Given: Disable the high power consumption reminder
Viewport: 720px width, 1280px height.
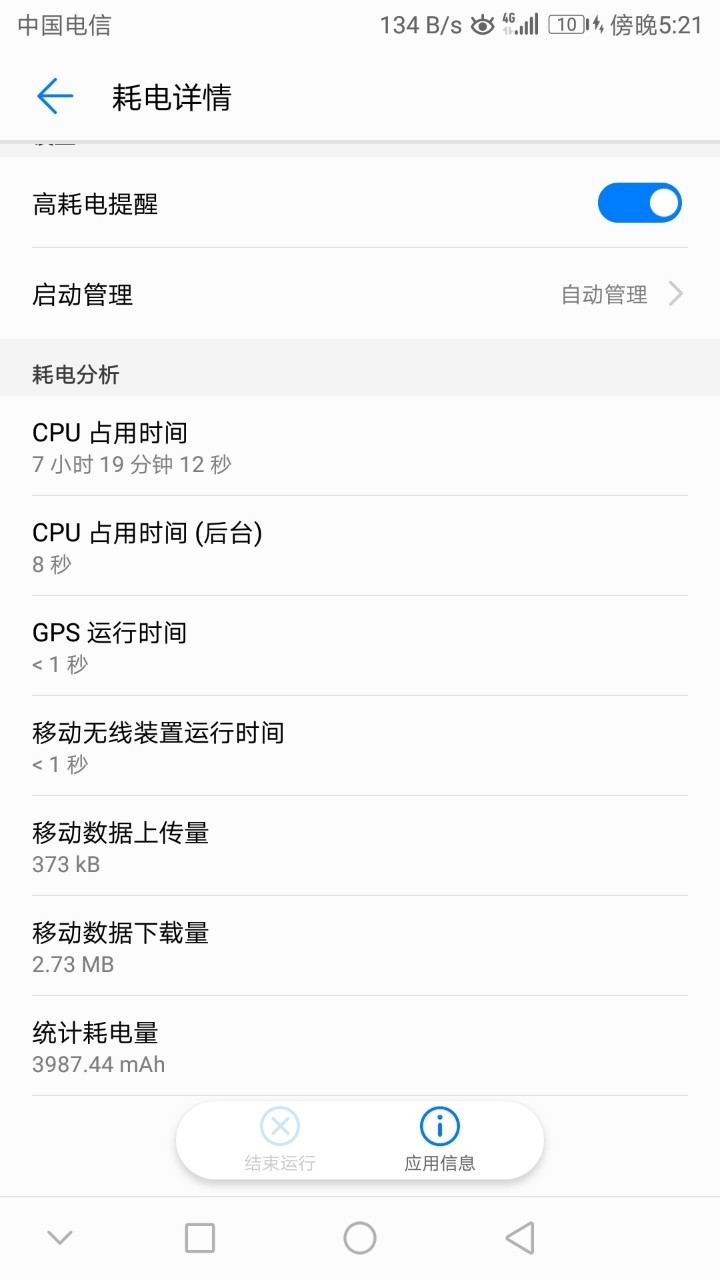Looking at the screenshot, I should tap(640, 202).
